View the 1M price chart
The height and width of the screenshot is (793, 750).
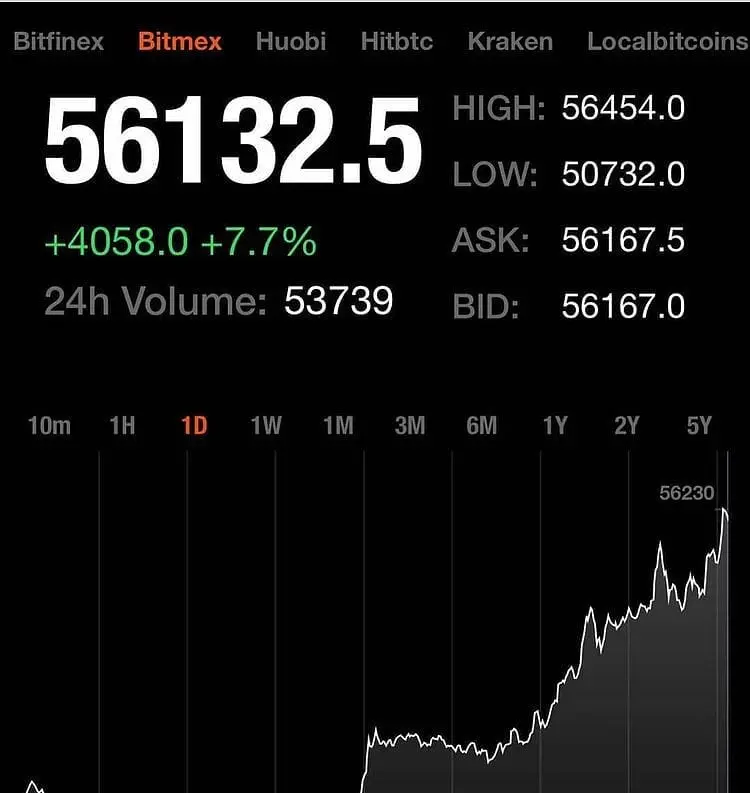tap(338, 425)
